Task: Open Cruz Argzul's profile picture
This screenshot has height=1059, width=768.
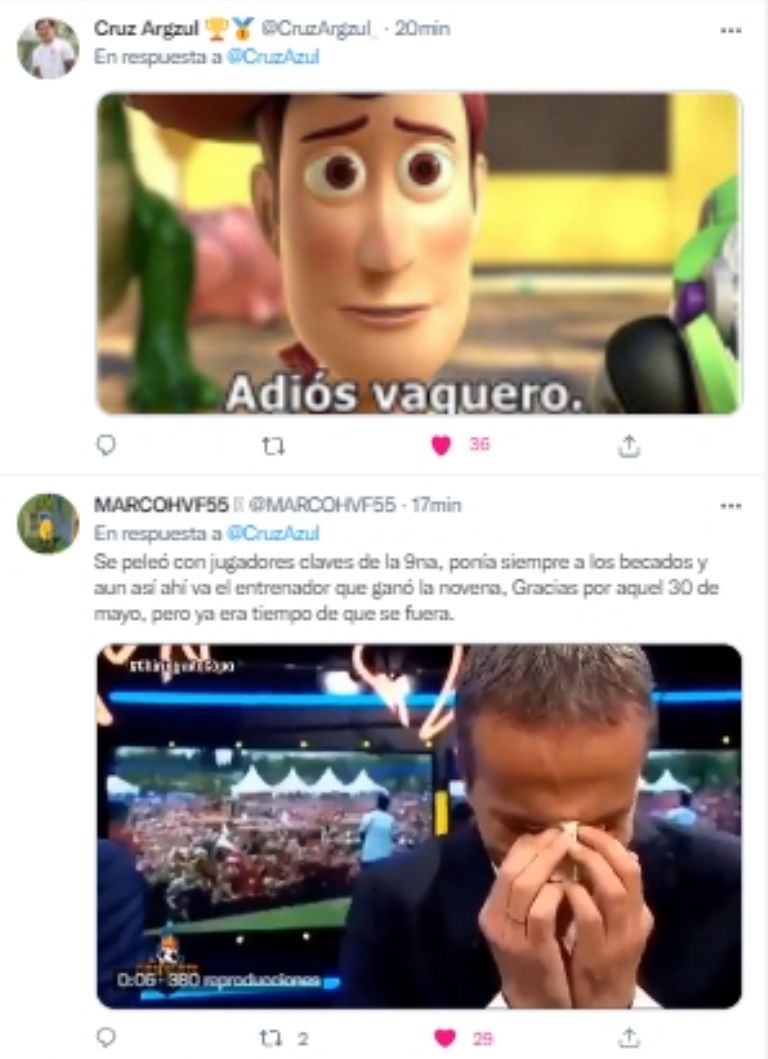Action: tap(47, 48)
